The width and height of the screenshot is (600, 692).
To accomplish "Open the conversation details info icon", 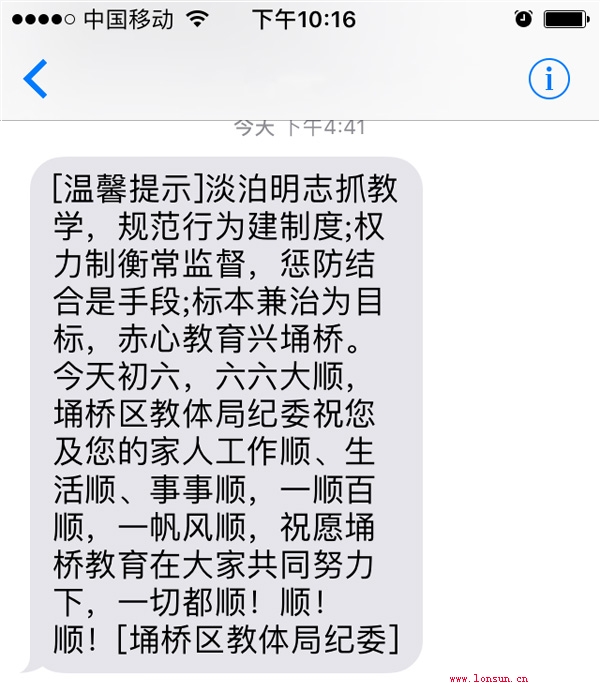I will pos(549,78).
